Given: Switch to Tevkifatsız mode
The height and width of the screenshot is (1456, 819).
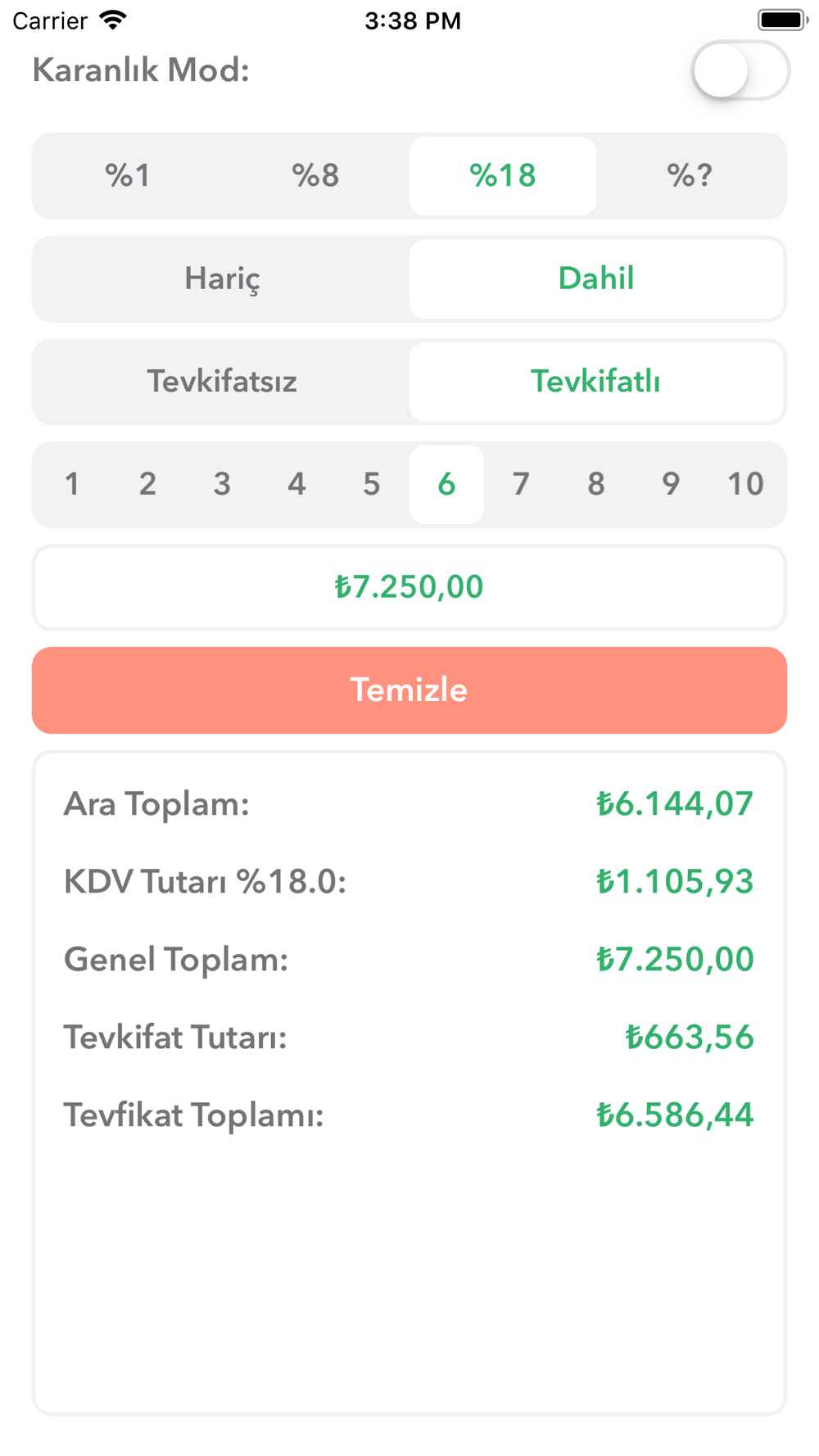Looking at the screenshot, I should click(222, 382).
